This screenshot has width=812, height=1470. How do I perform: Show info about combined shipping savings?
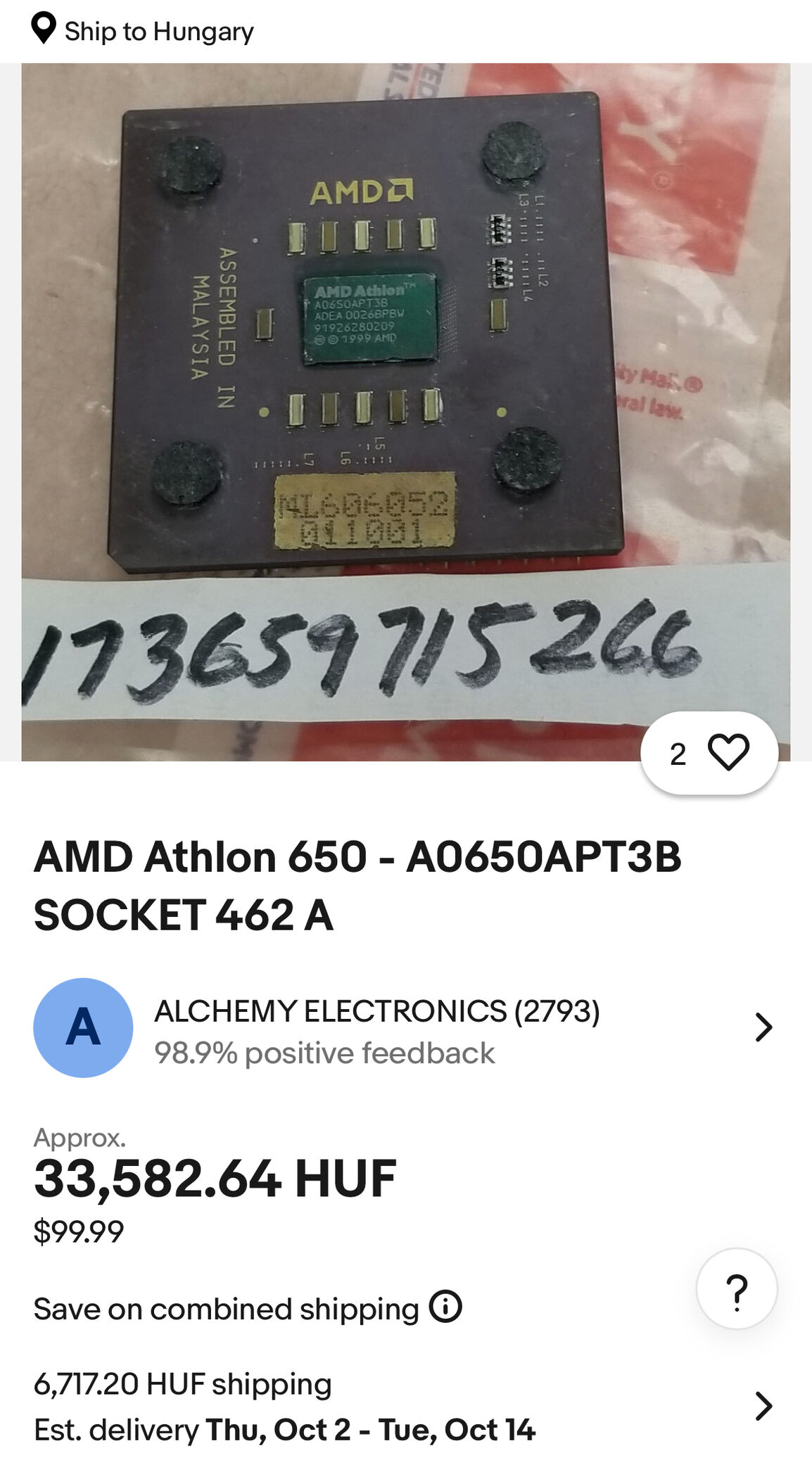(446, 1307)
